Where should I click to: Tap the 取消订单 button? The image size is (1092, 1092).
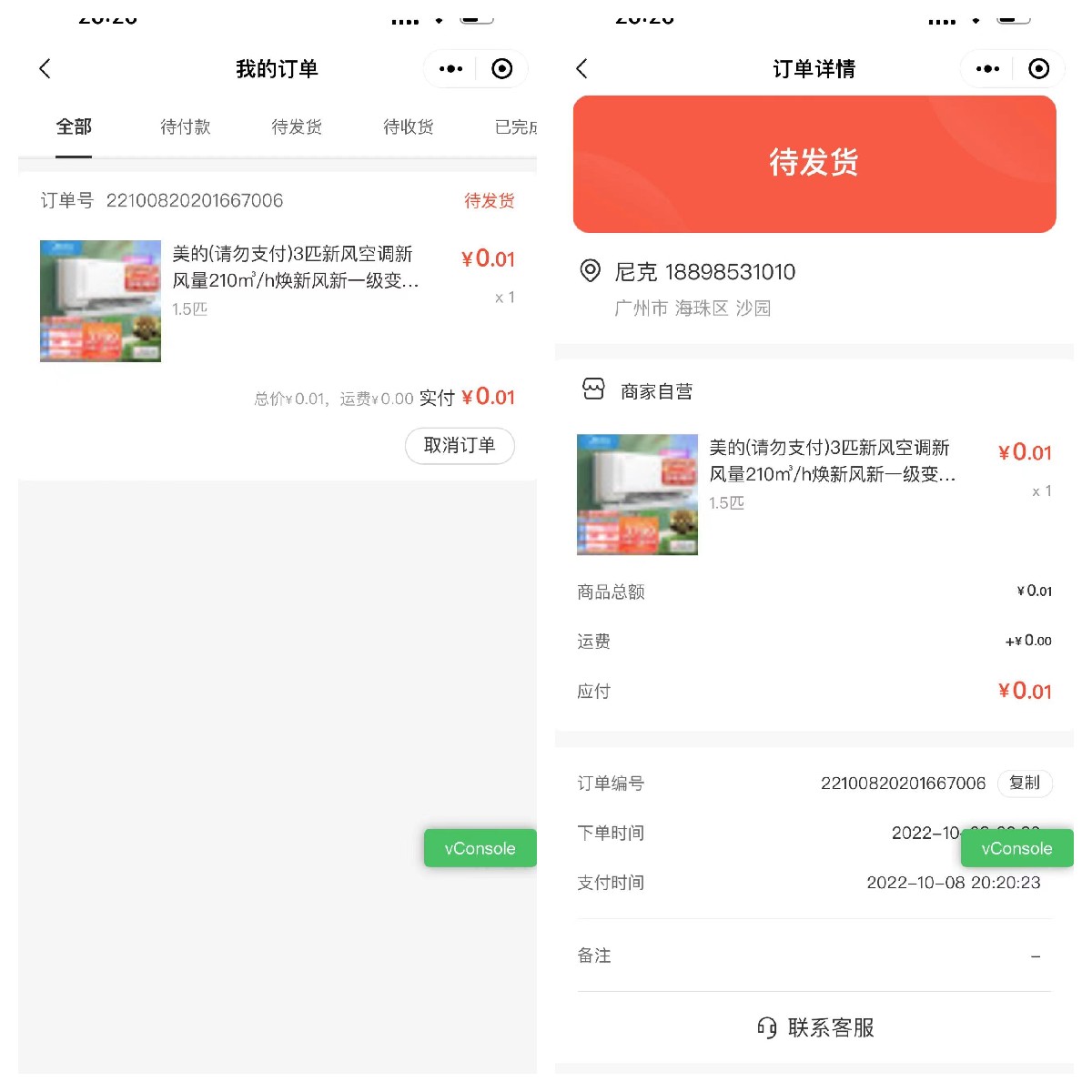click(460, 446)
